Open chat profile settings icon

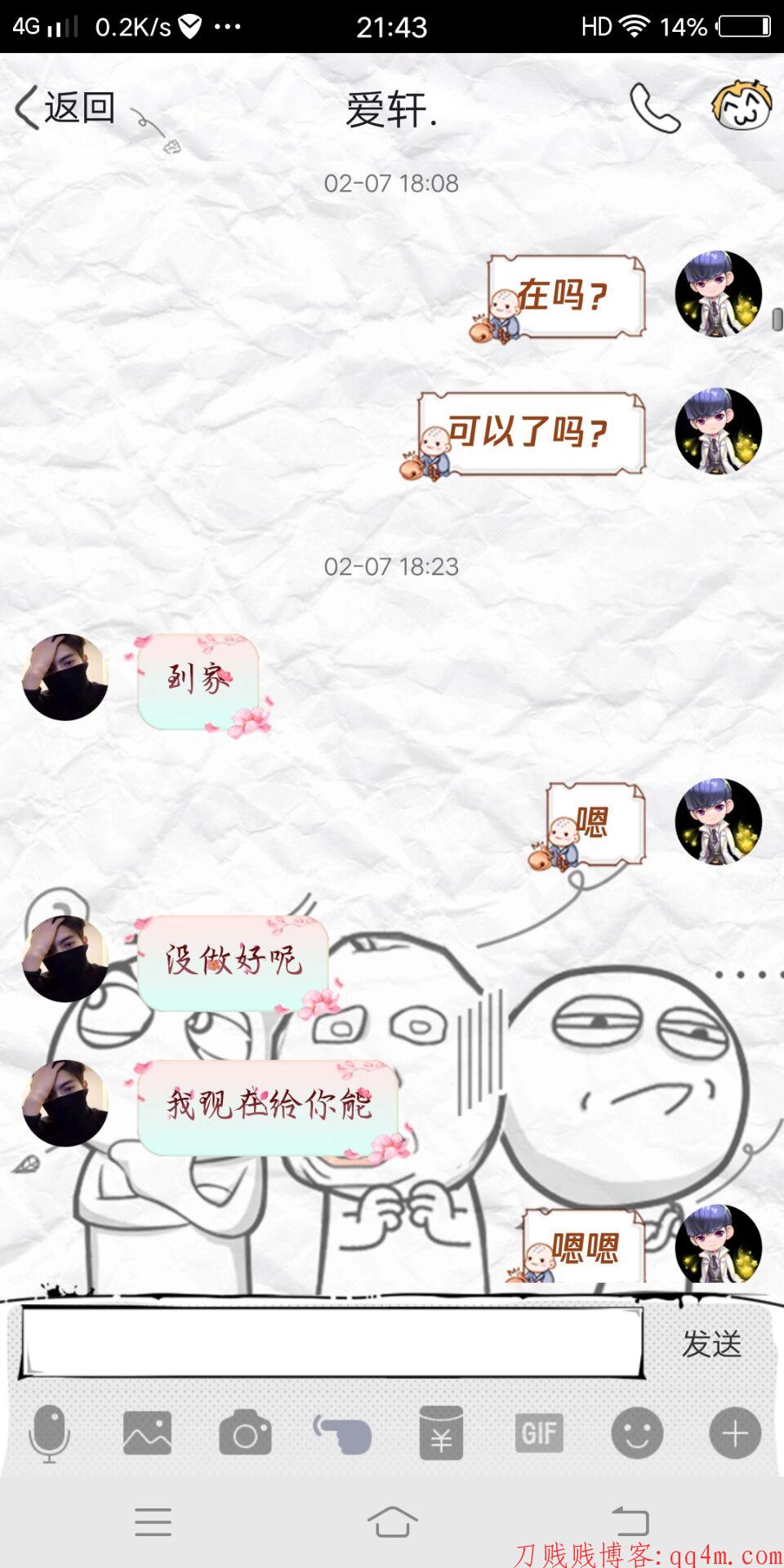[x=741, y=106]
